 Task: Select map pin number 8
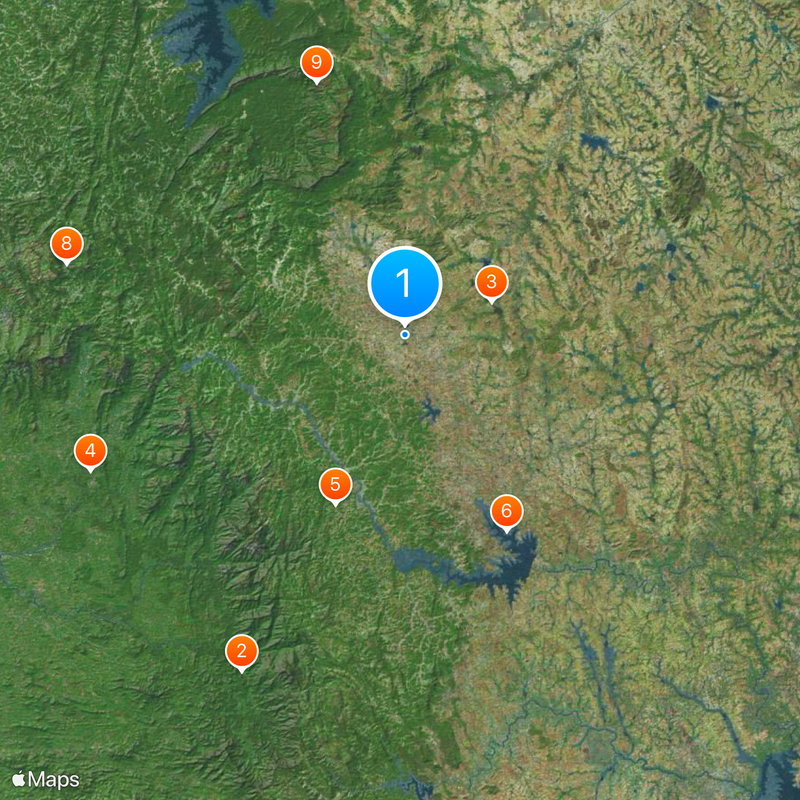coord(66,243)
